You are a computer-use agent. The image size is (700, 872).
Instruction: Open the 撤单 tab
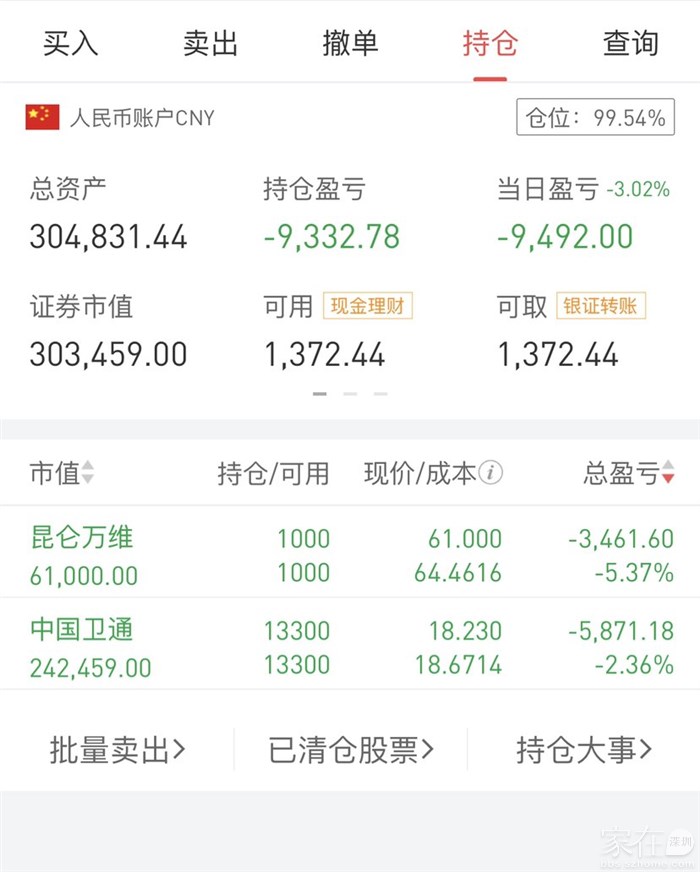pos(350,43)
